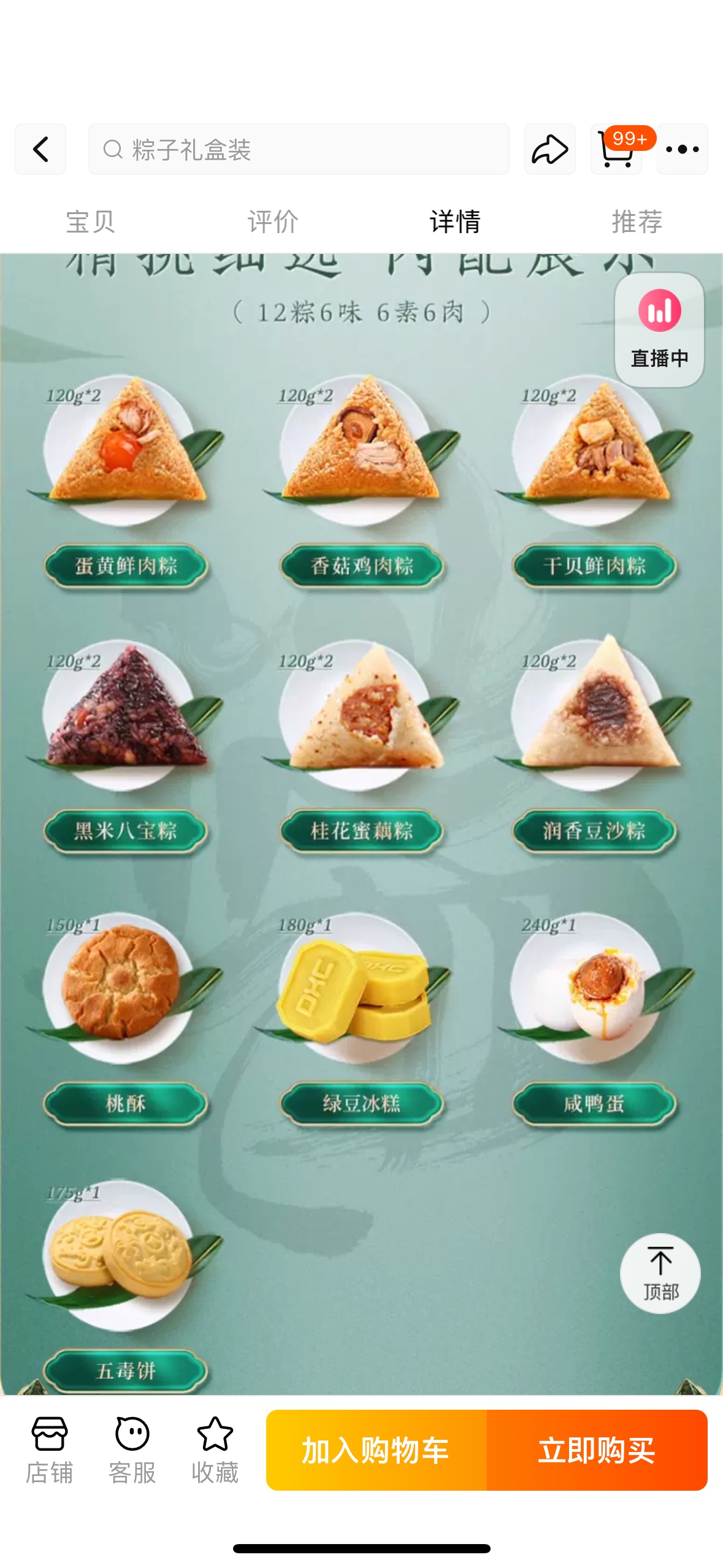Visit the 店铺 shop page
Screen dimensions: 723x1568
click(49, 1450)
